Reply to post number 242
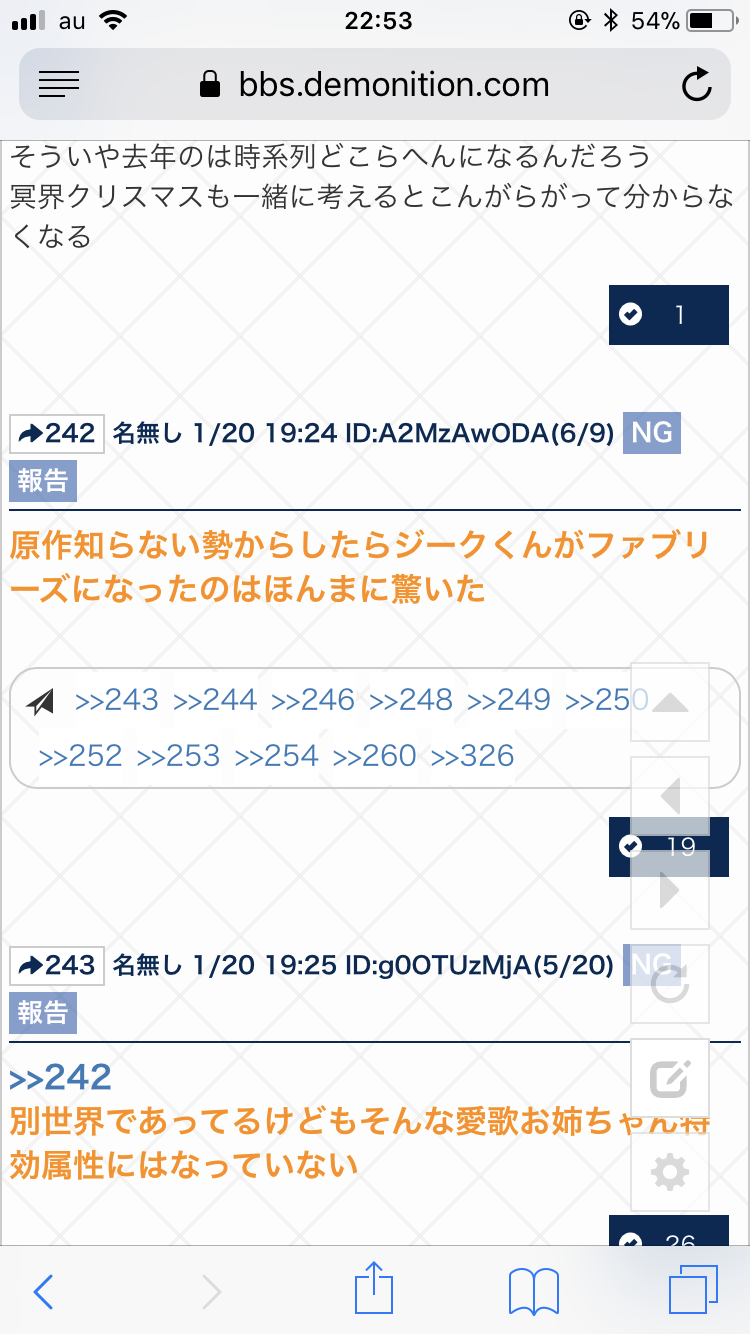 pos(57,433)
